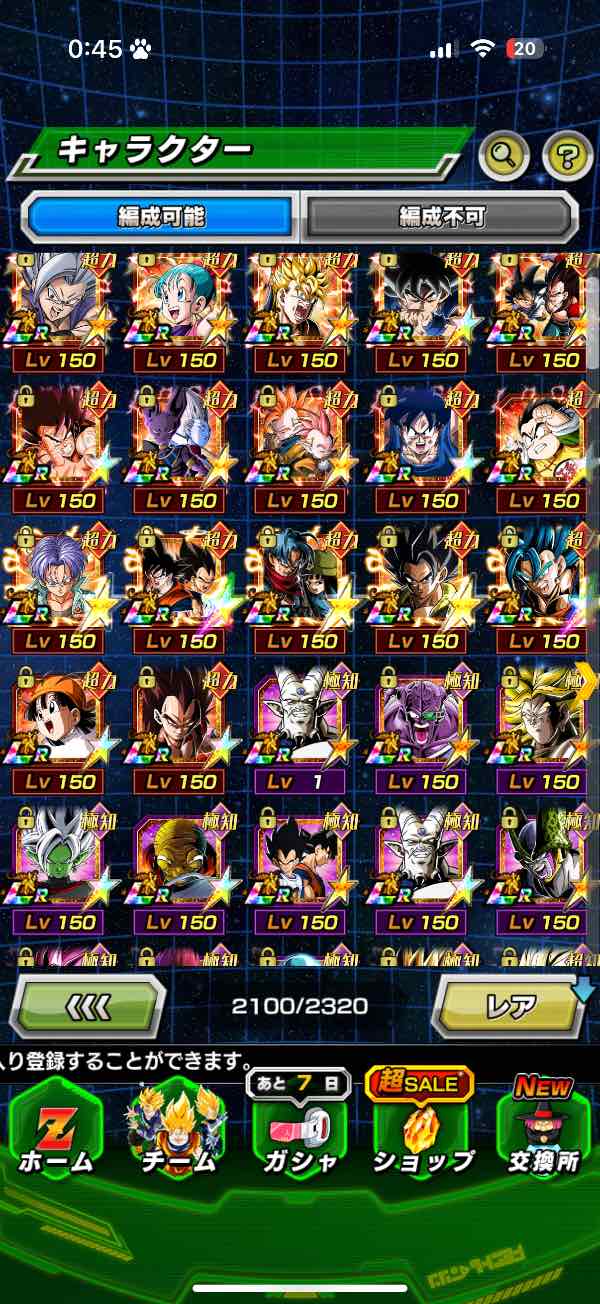The width and height of the screenshot is (600, 1304).
Task: Switch to the 編成可能 tab
Action: (x=161, y=215)
